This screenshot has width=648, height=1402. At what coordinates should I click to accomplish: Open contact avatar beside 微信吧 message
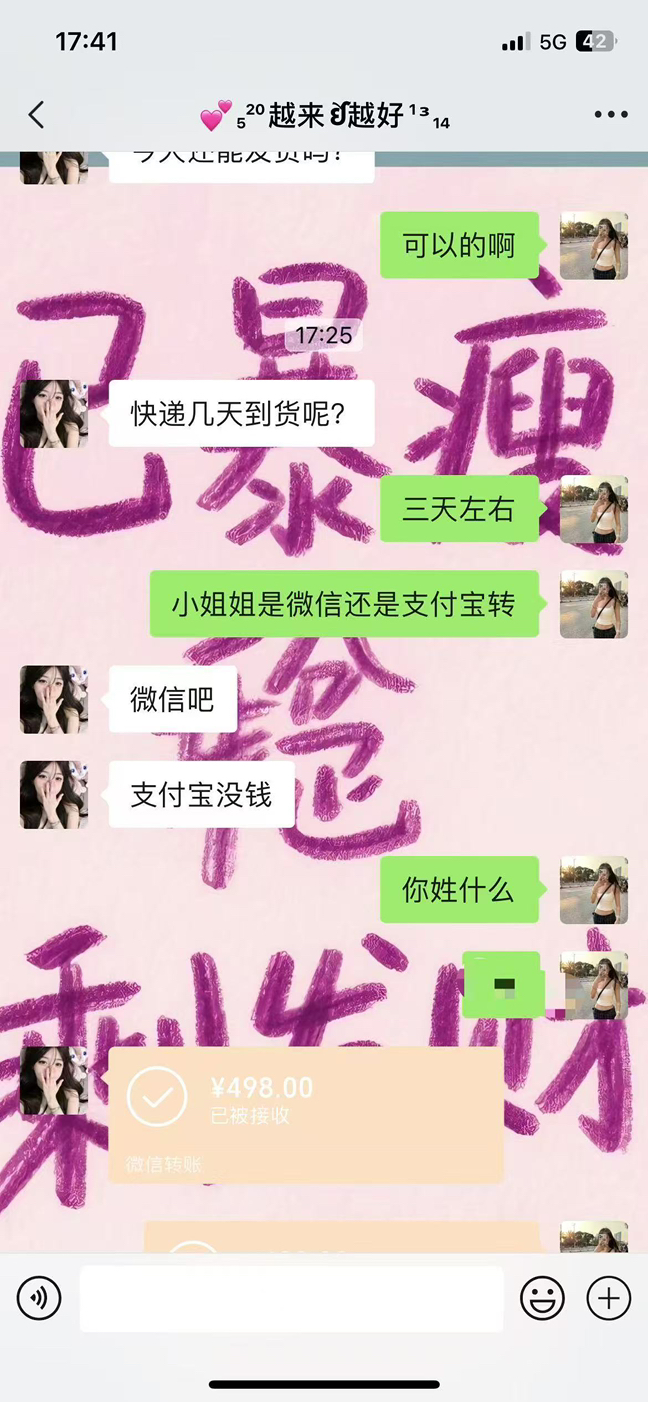(x=54, y=699)
